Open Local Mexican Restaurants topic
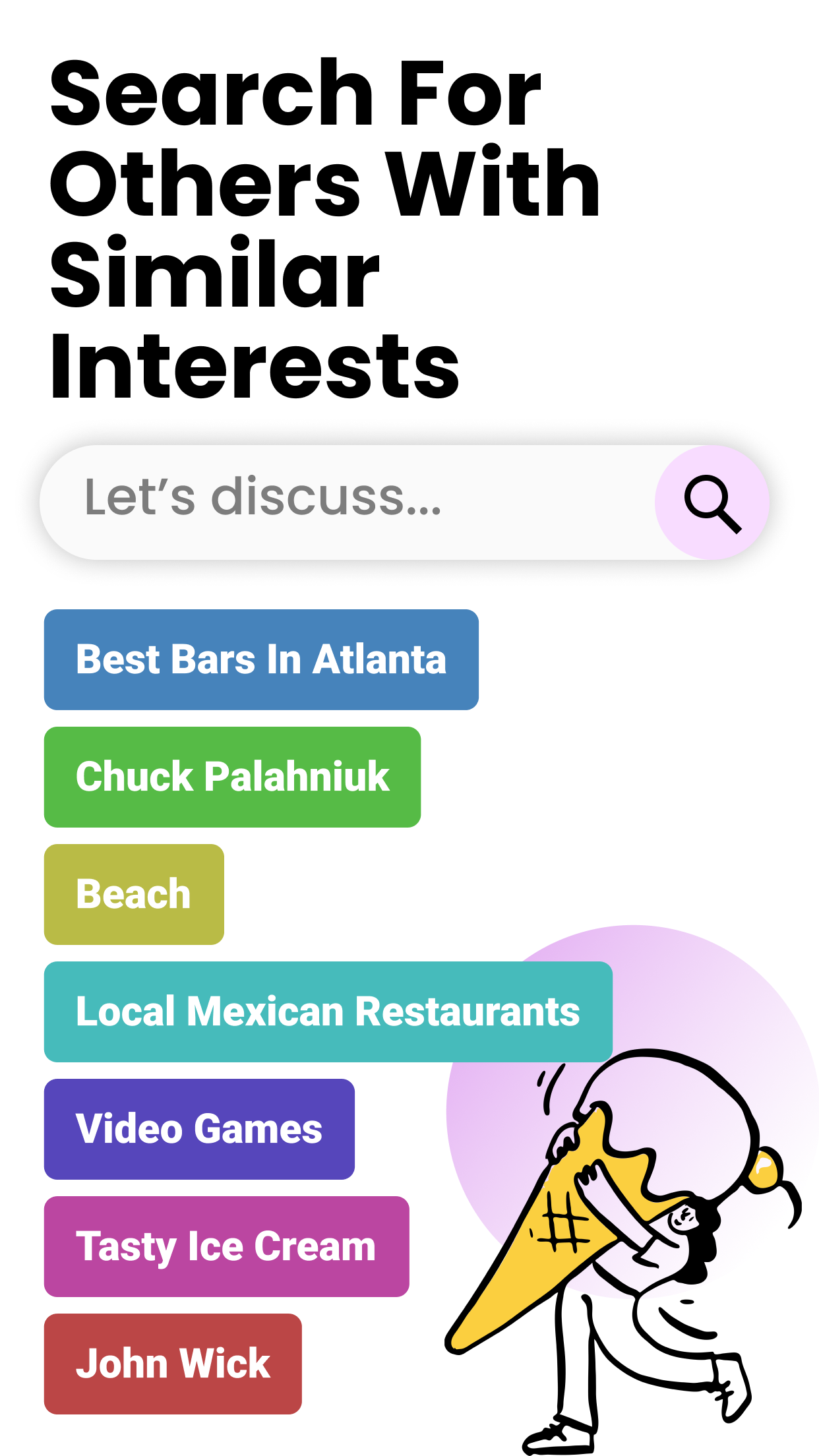Image resolution: width=819 pixels, height=1456 pixels. [328, 1012]
